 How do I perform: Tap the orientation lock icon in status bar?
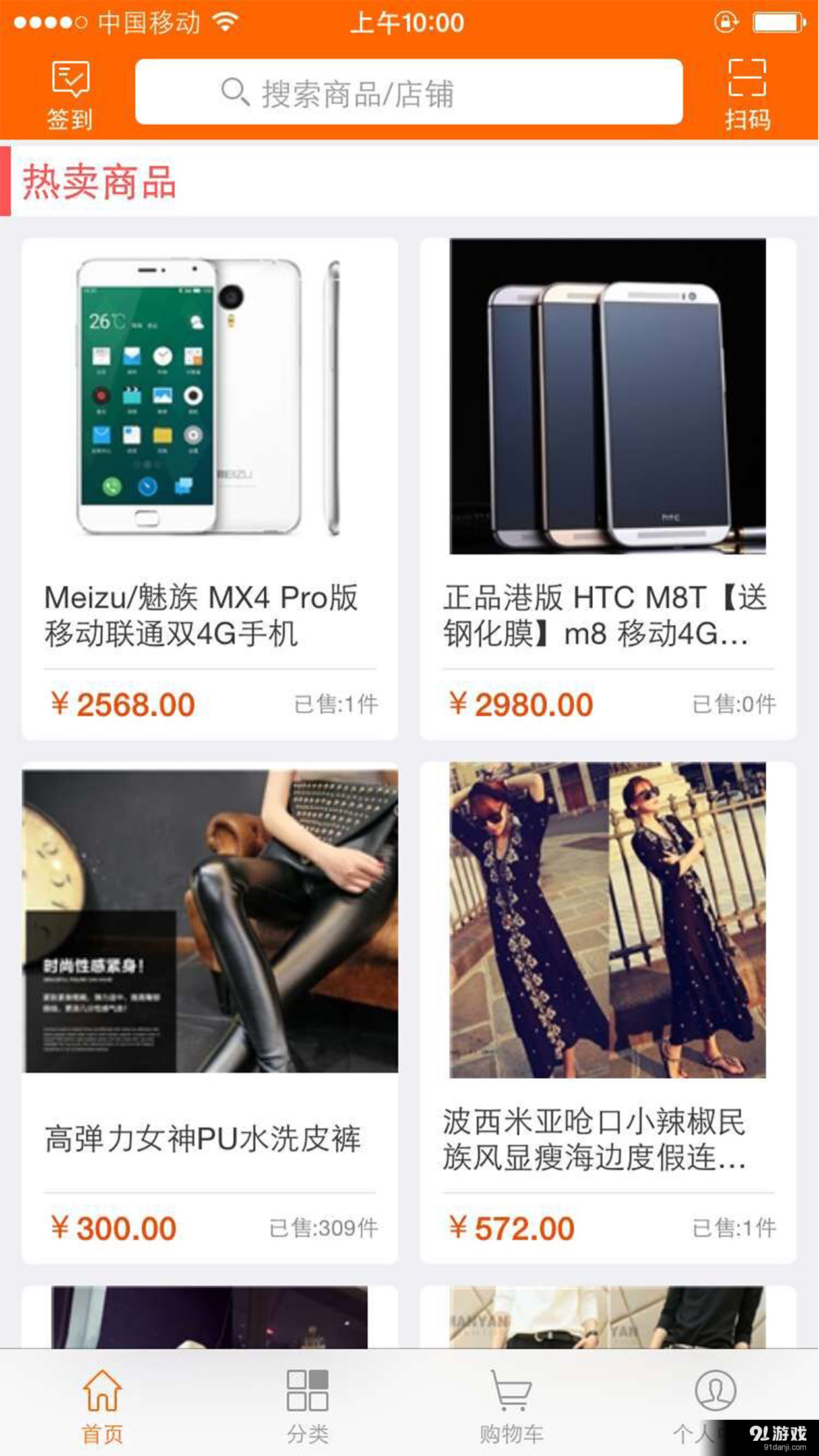point(727,22)
